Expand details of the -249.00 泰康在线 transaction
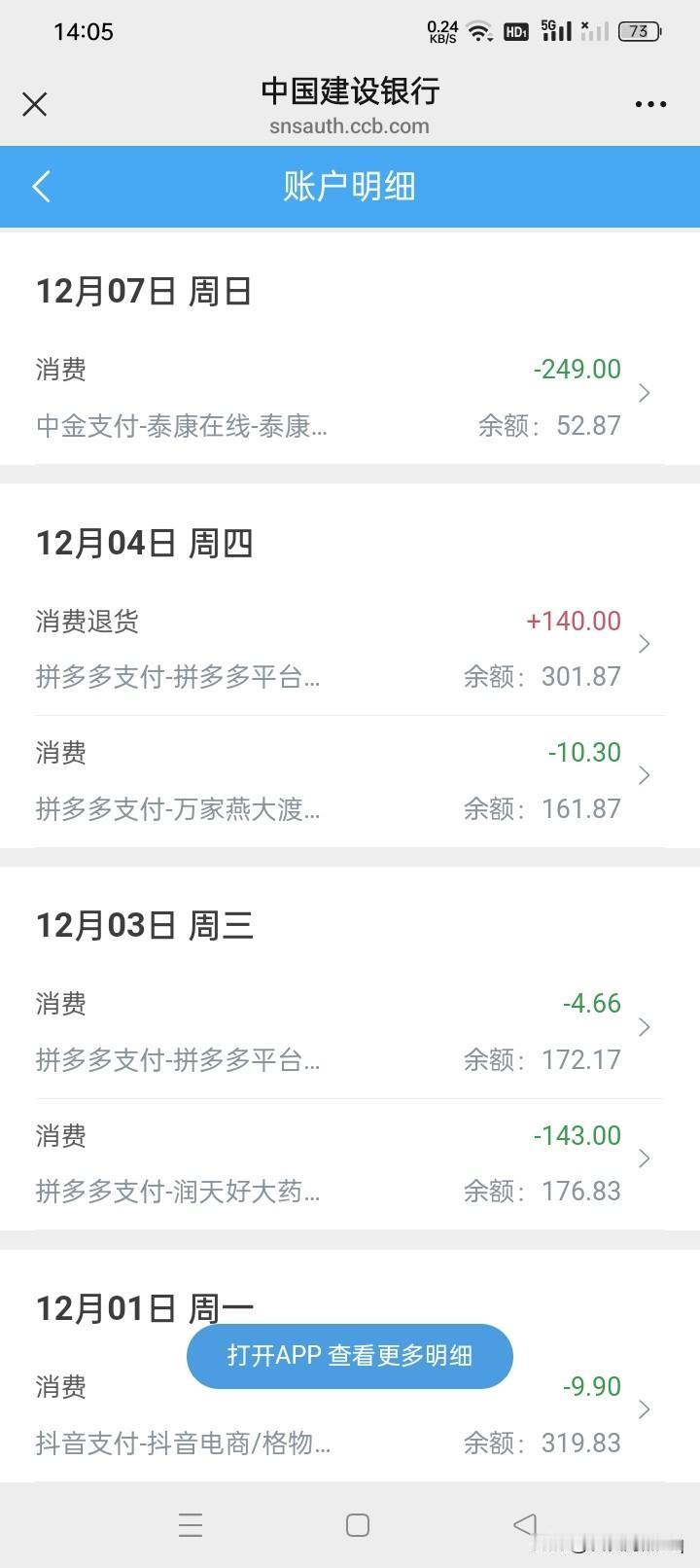The width and height of the screenshot is (700, 1568). click(x=643, y=393)
